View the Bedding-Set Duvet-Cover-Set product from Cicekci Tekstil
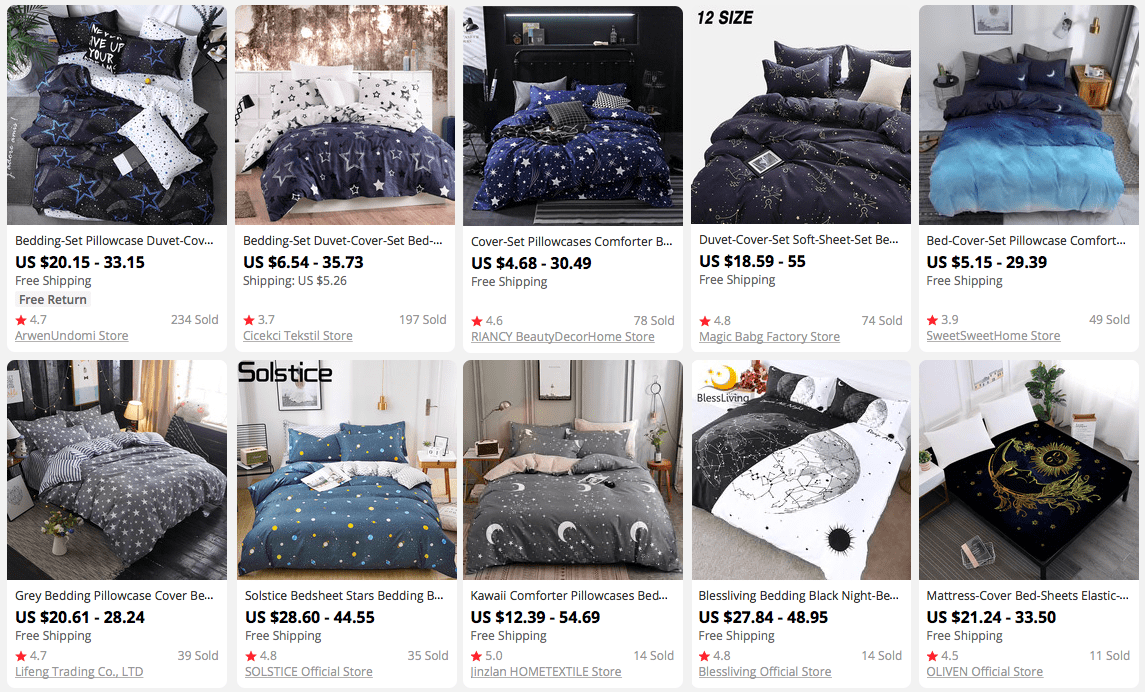This screenshot has width=1145, height=692. 342,241
